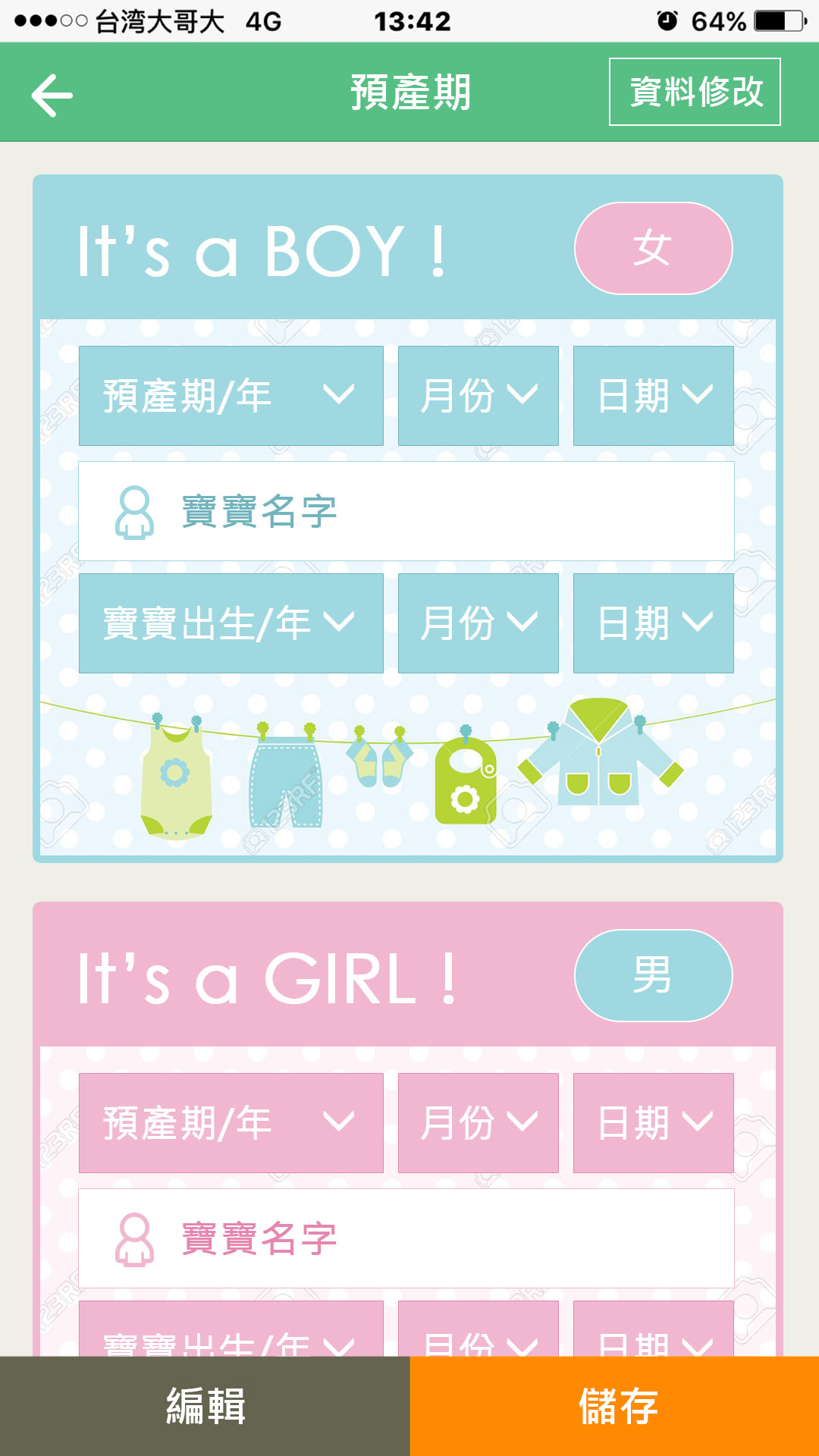This screenshot has height=1456, width=819.
Task: Switch to boy with the blue 男 button
Action: (653, 975)
